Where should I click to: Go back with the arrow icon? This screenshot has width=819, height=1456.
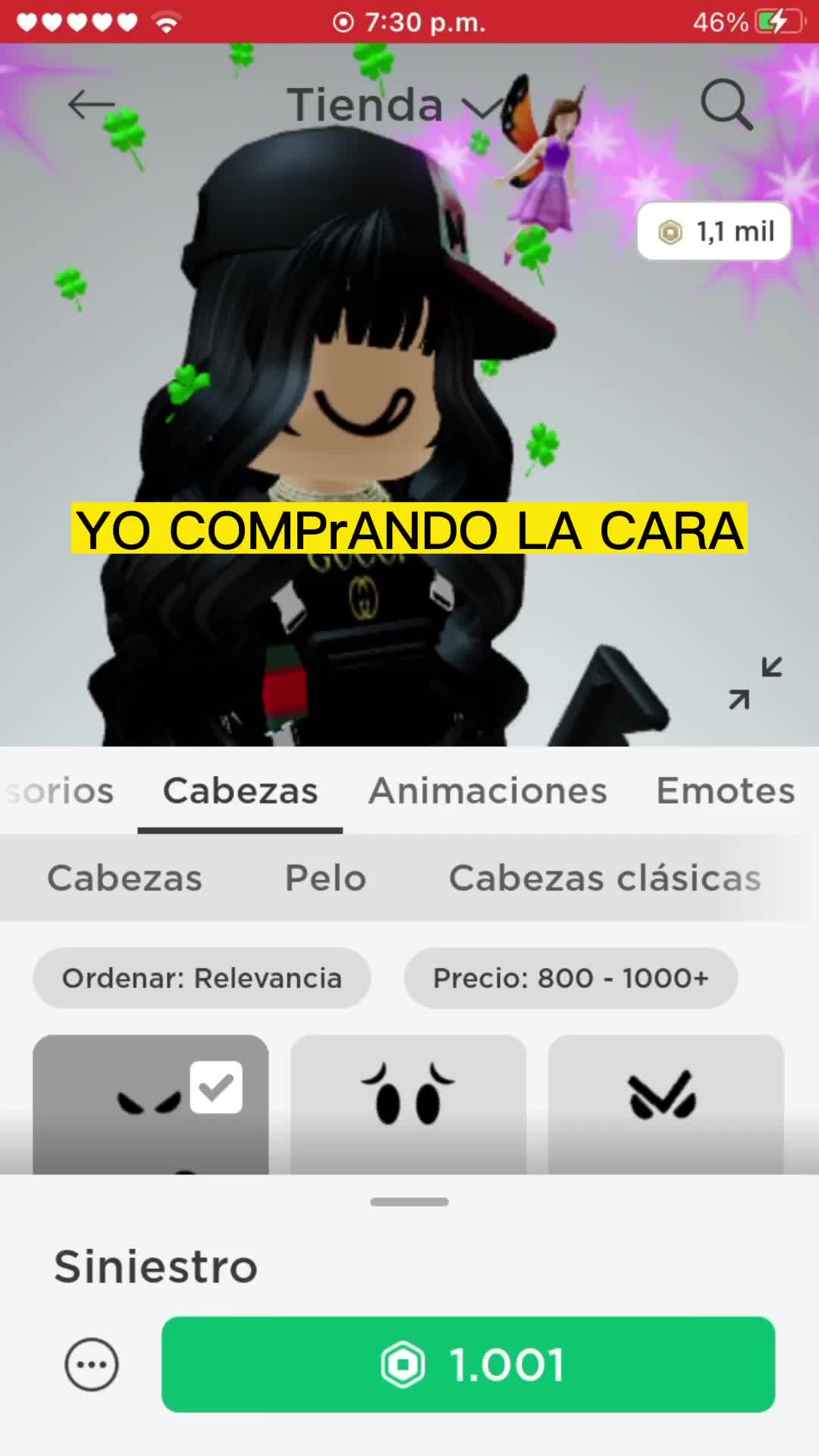point(91,105)
